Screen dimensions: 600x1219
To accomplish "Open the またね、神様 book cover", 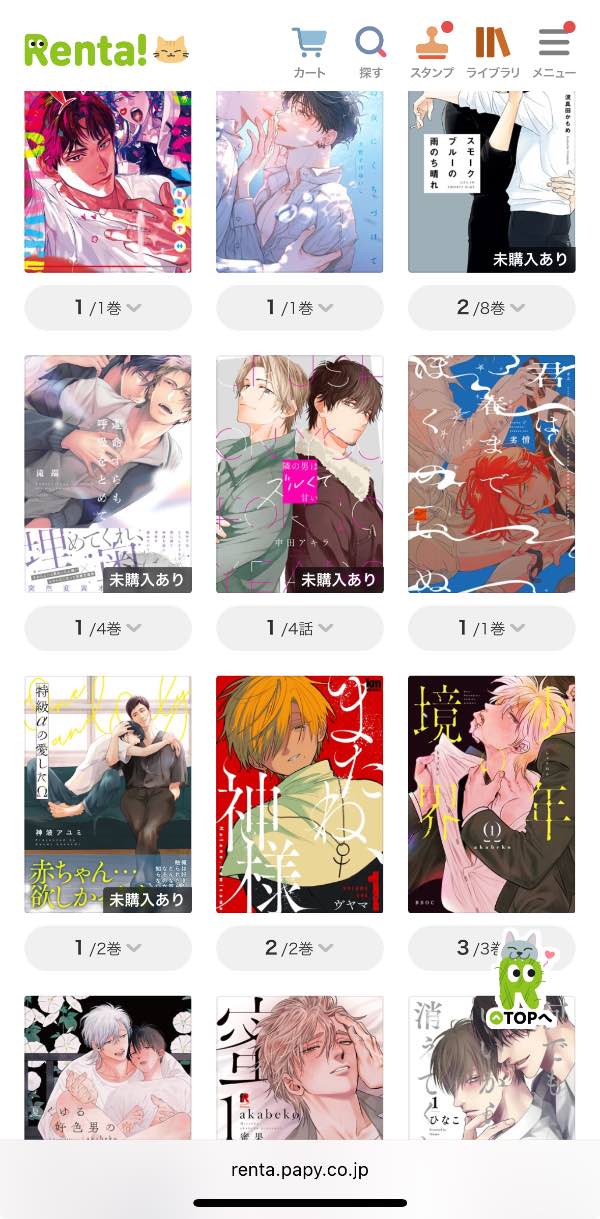I will click(x=300, y=795).
